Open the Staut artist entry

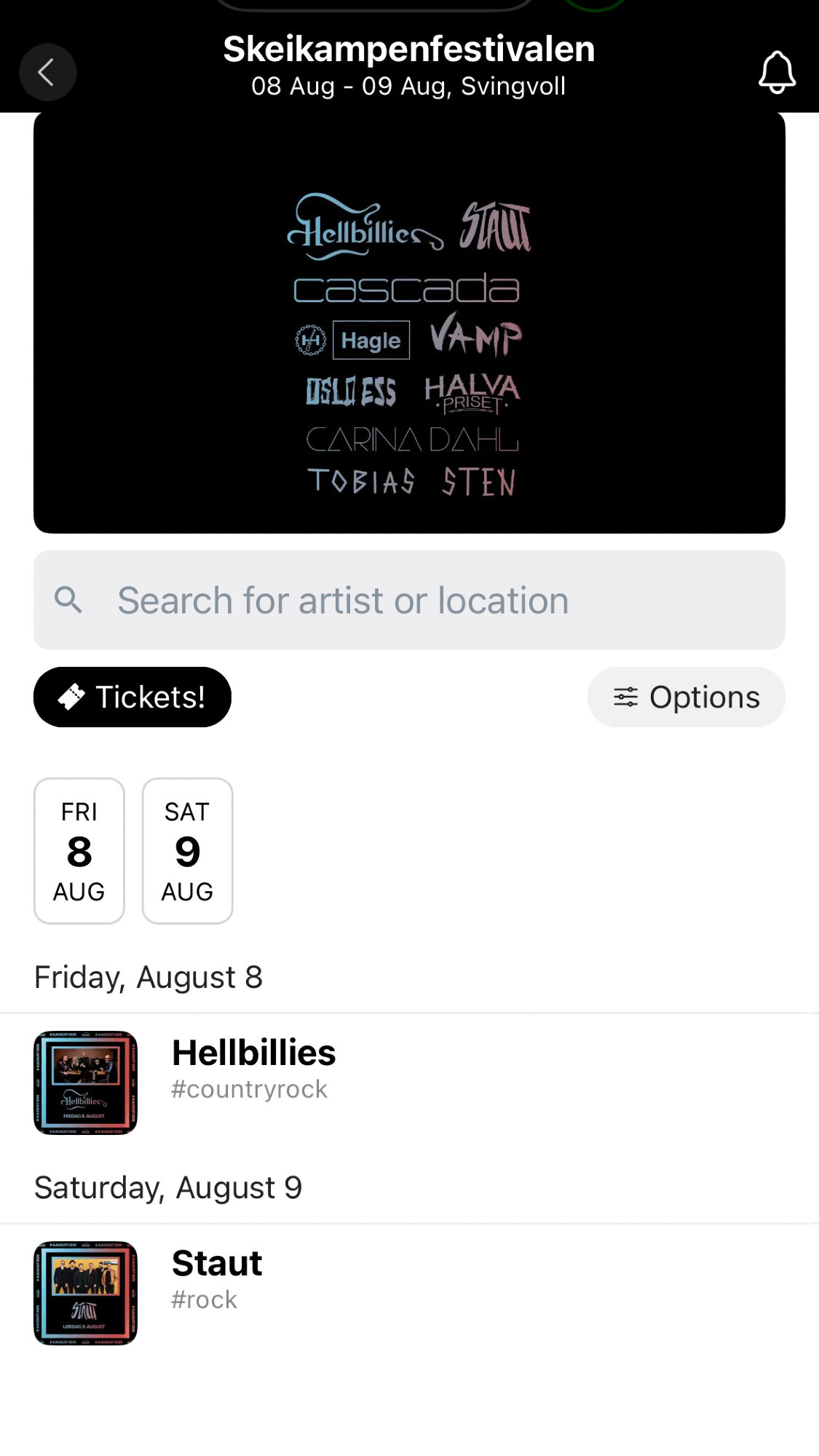(409, 1293)
